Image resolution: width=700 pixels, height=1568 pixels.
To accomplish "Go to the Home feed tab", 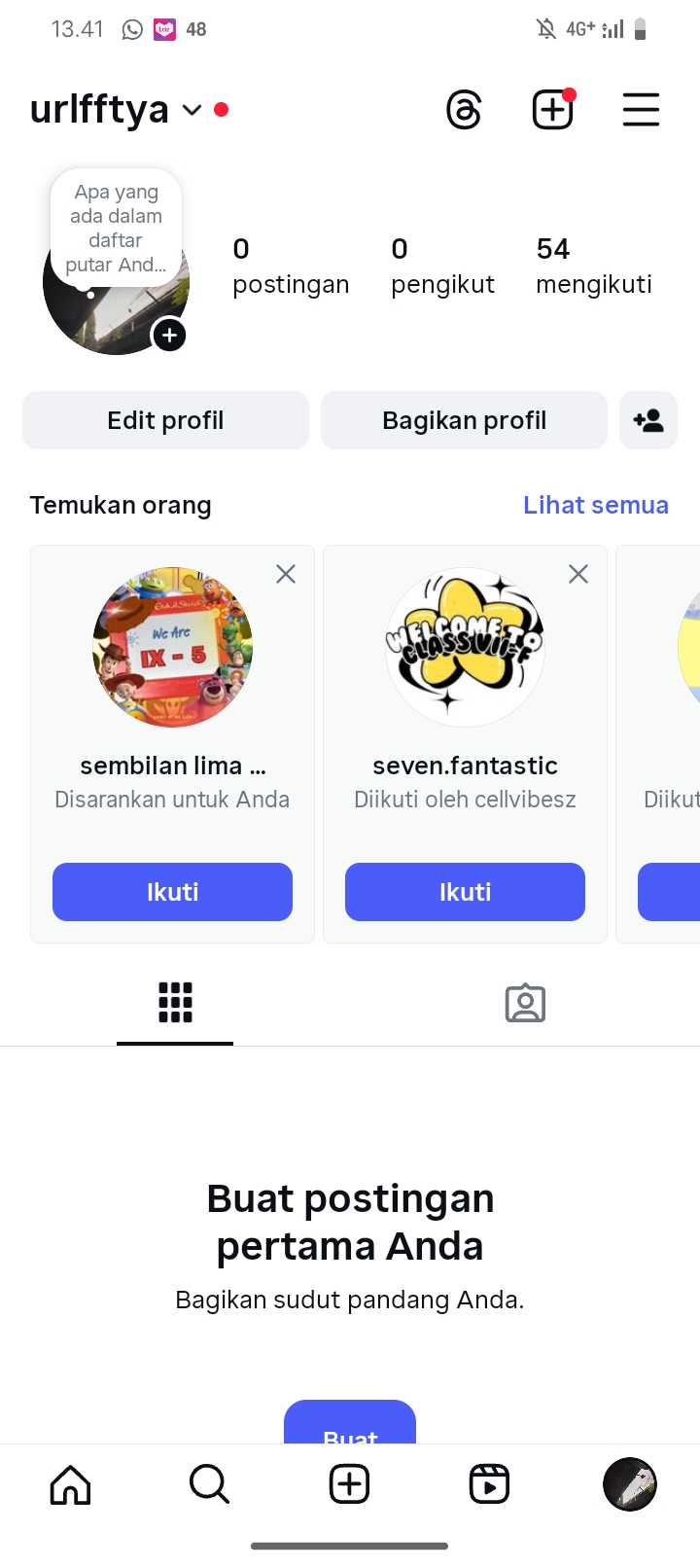I will click(70, 1484).
